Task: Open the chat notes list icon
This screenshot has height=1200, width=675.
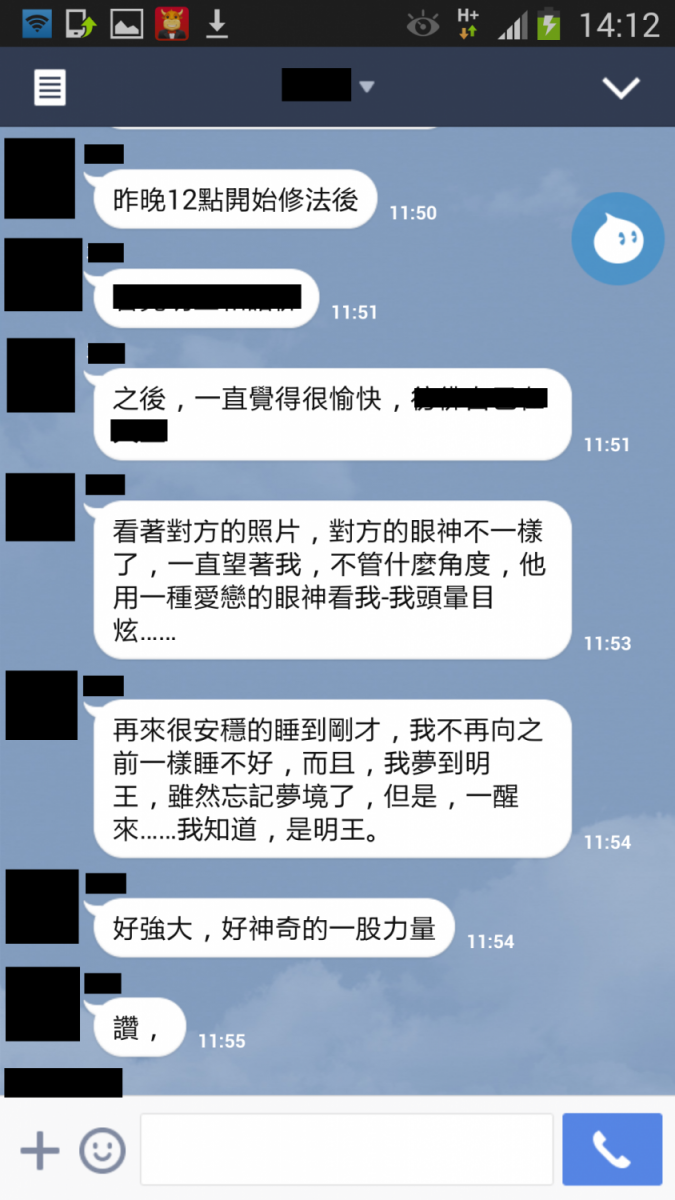Action: click(50, 88)
